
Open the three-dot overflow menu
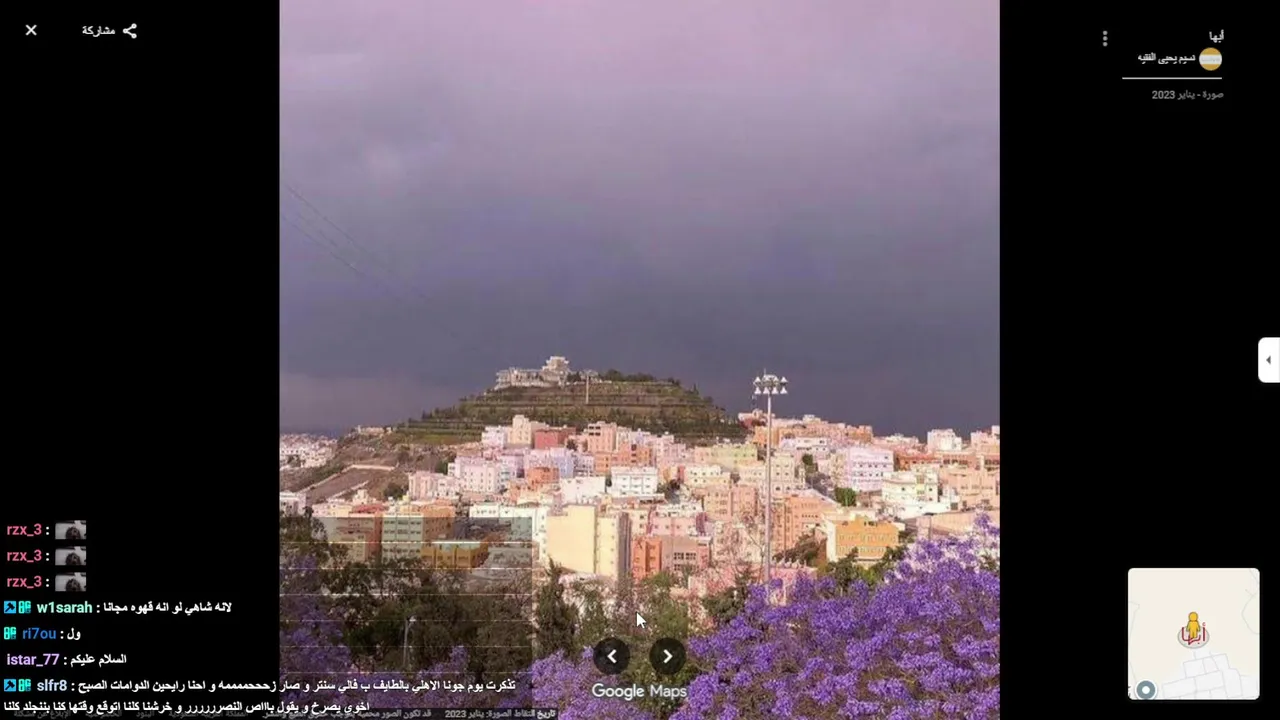pos(1105,39)
